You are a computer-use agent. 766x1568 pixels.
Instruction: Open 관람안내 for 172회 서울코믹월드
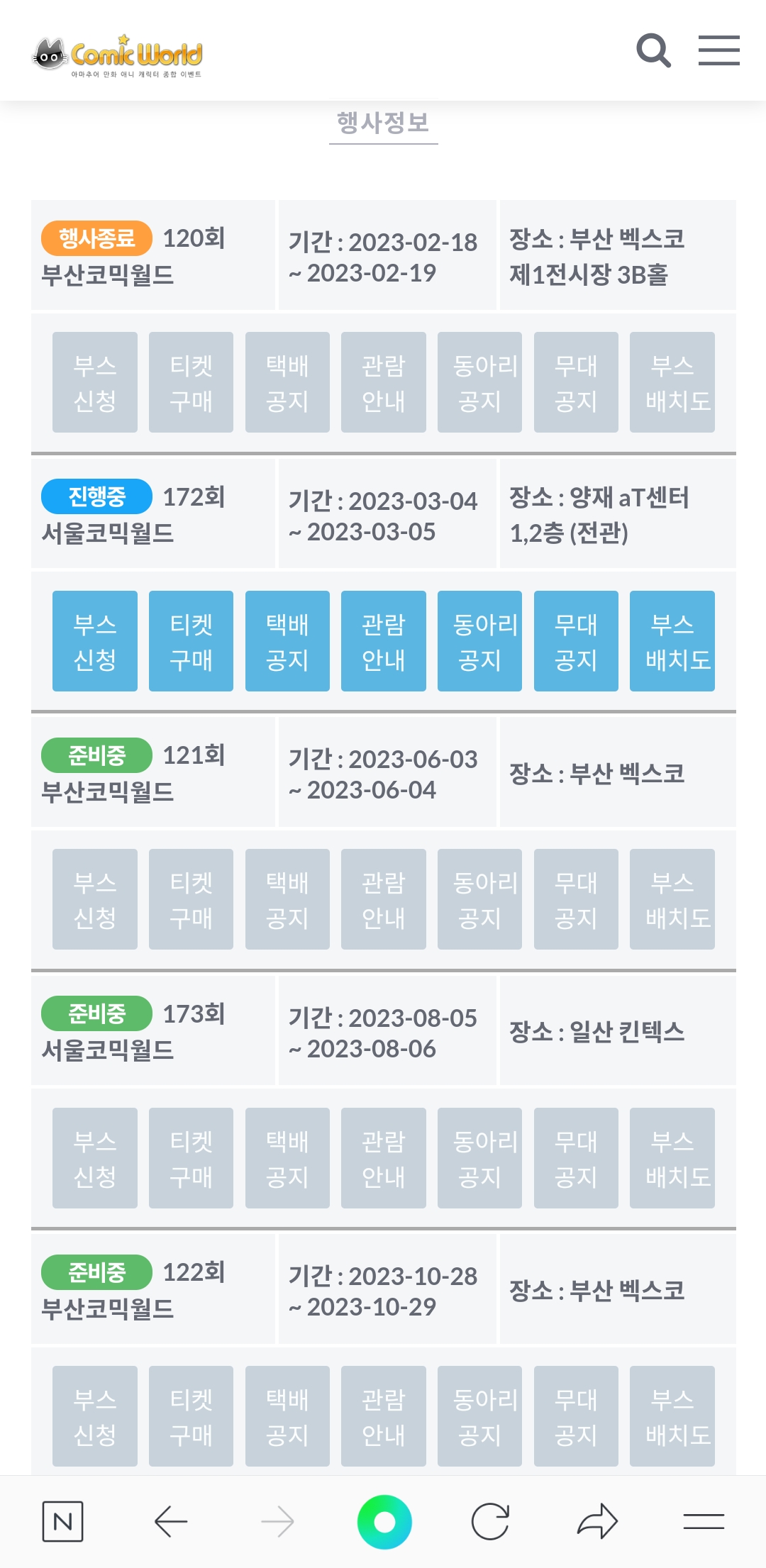[x=384, y=641]
